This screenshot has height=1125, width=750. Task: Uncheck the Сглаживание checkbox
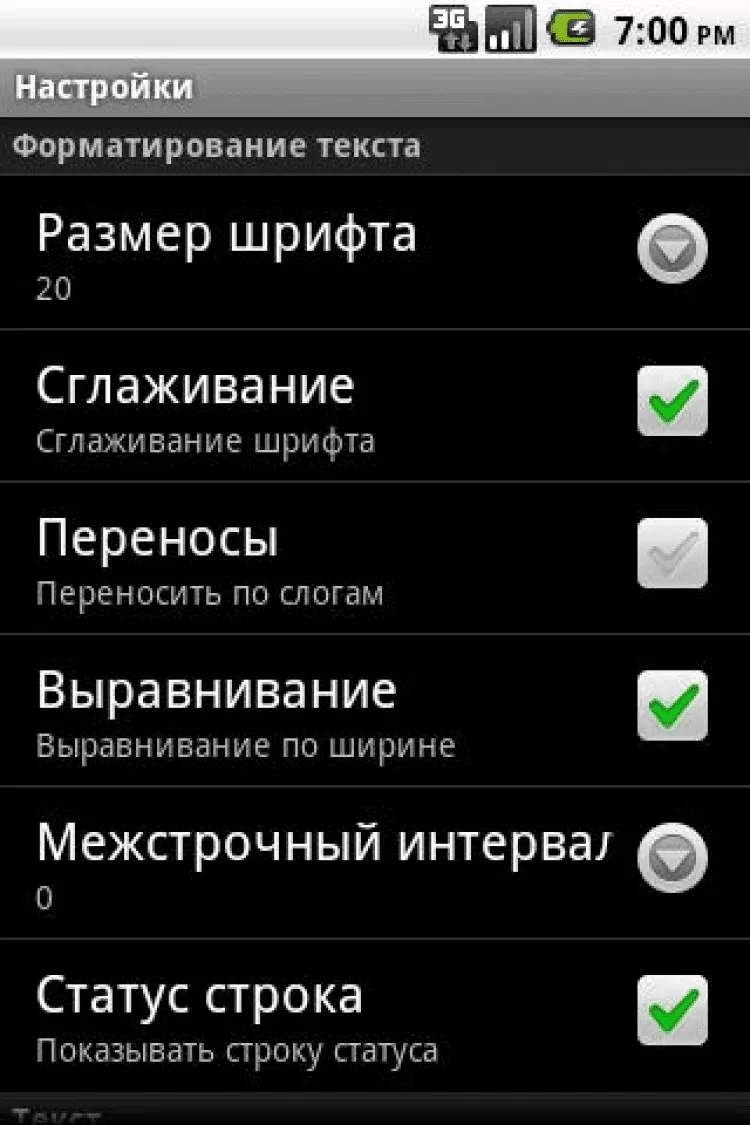(x=672, y=402)
